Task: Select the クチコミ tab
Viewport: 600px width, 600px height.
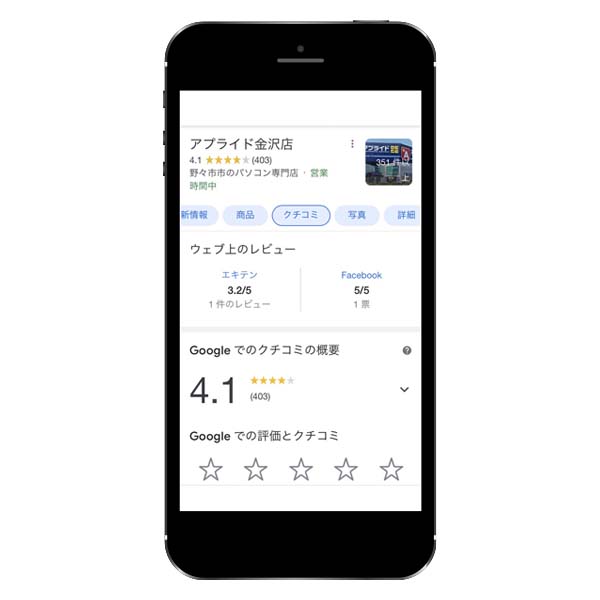Action: pos(301,215)
